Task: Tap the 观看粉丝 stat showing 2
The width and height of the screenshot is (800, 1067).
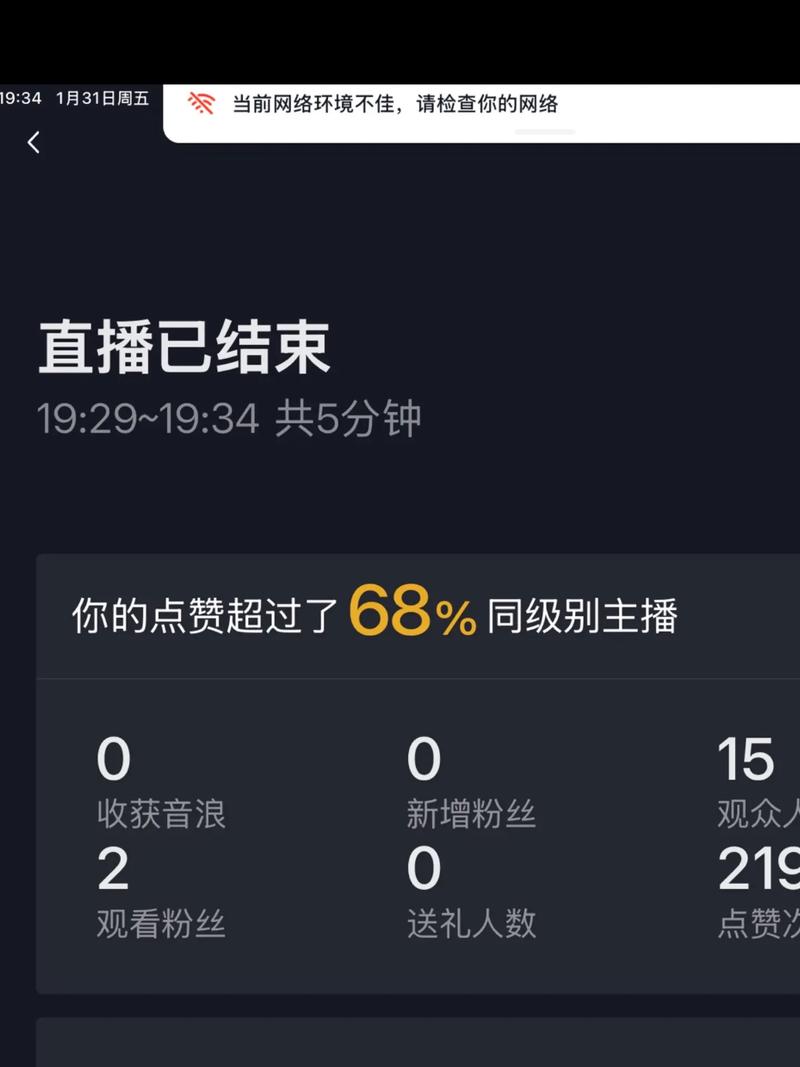Action: [112, 871]
